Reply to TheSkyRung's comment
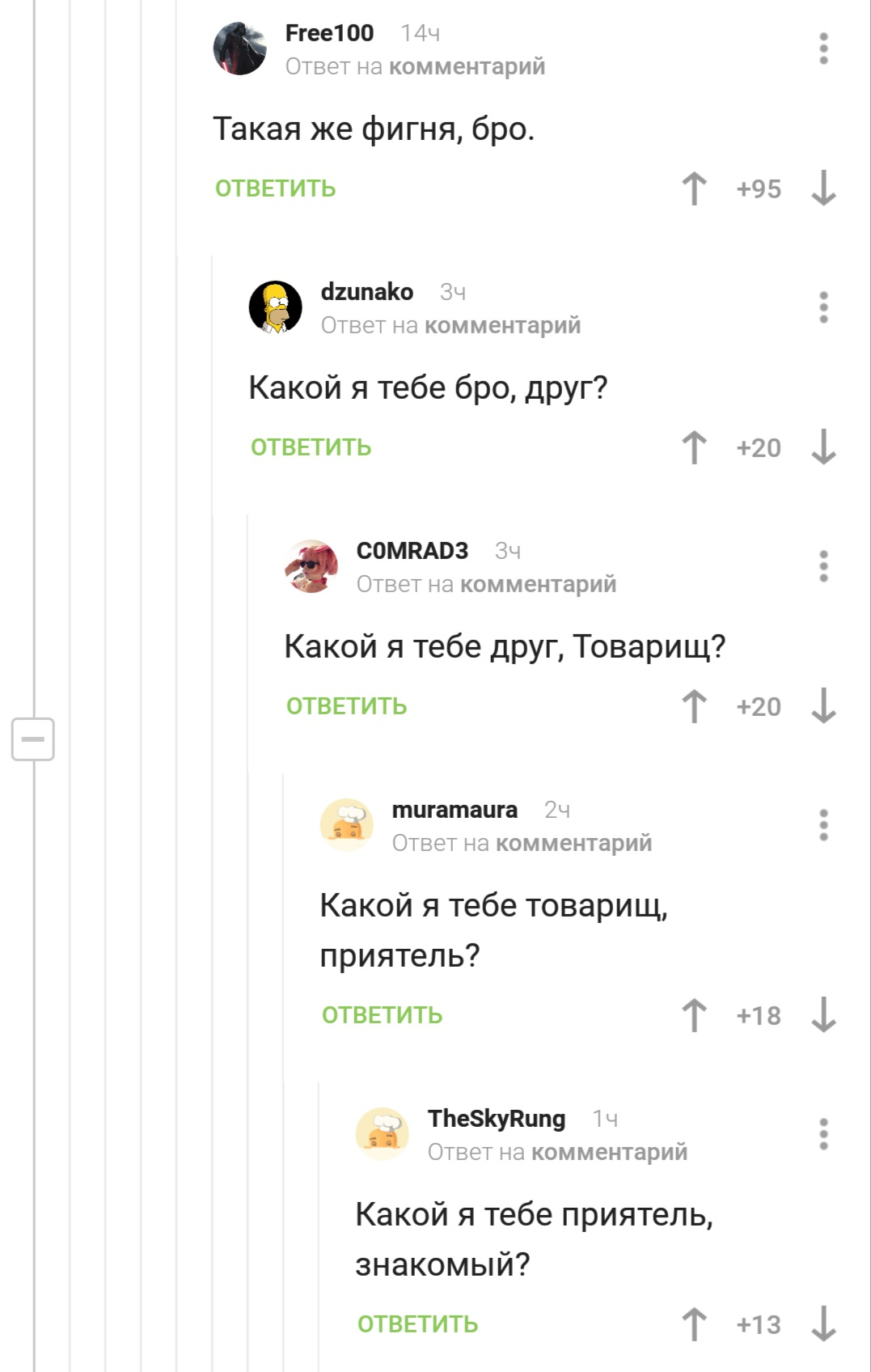871x1372 pixels. click(x=417, y=1324)
